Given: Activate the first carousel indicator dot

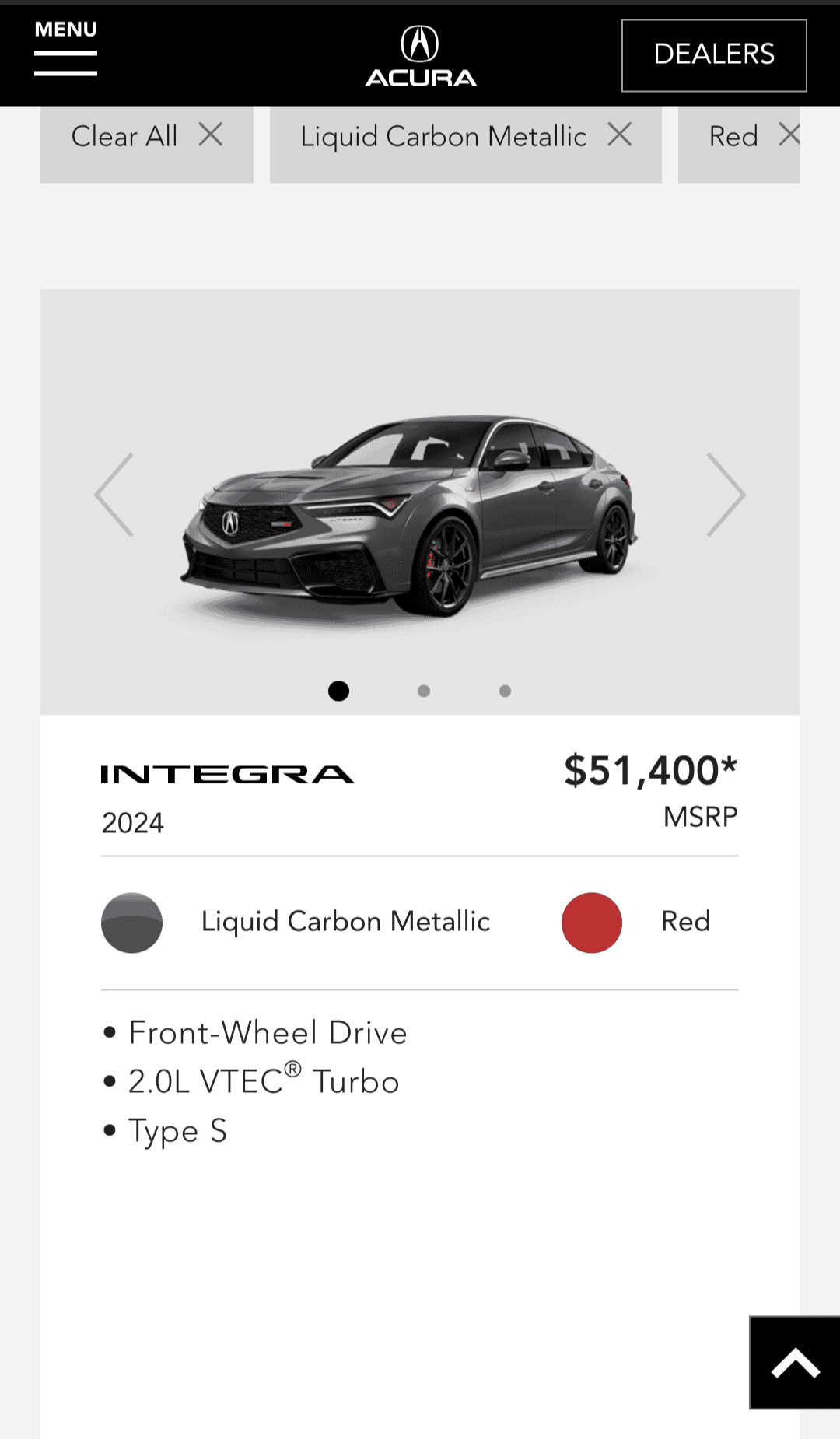Looking at the screenshot, I should [x=338, y=690].
